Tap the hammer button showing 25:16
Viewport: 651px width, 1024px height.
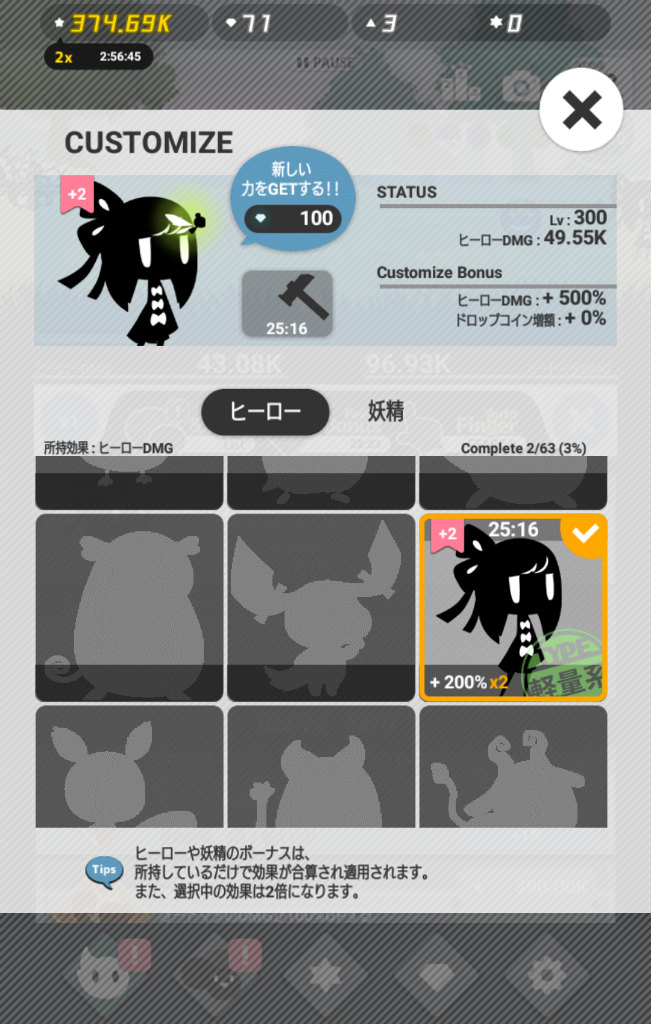pos(287,303)
